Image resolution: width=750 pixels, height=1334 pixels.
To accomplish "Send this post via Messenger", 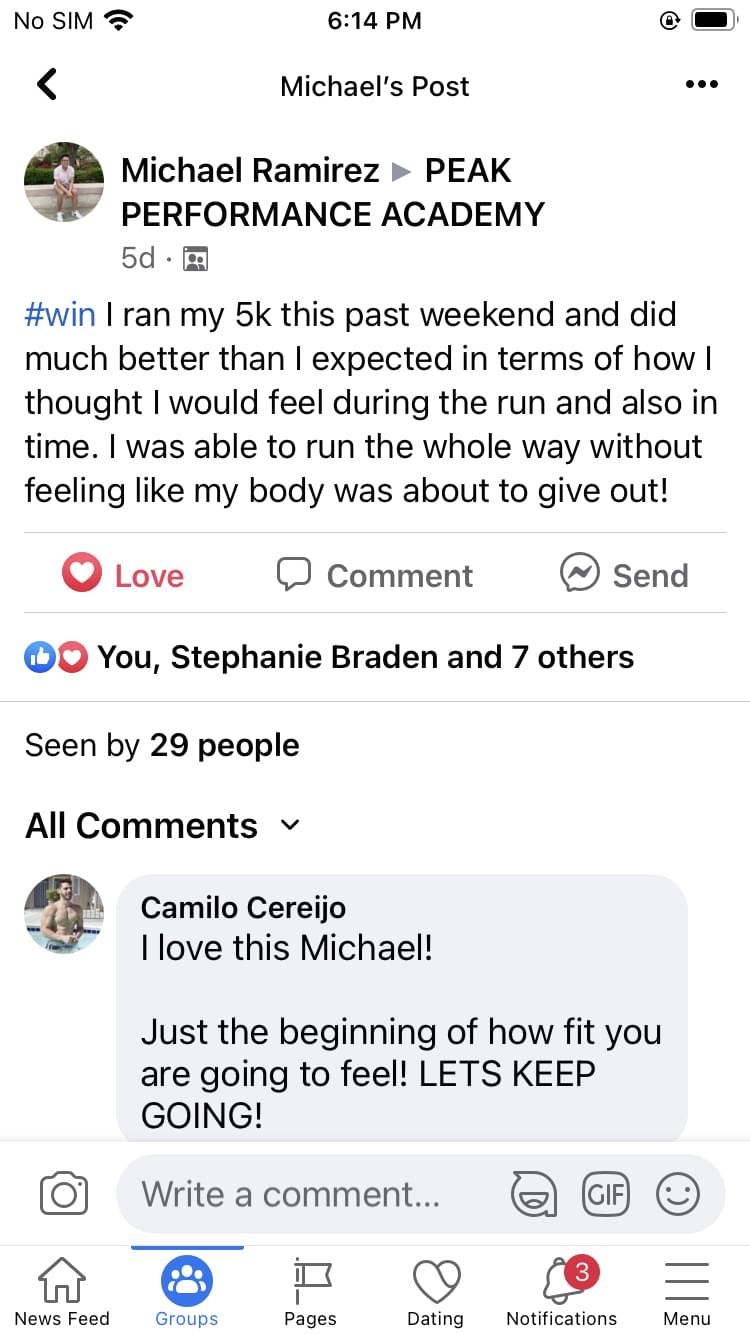I will pos(625,575).
